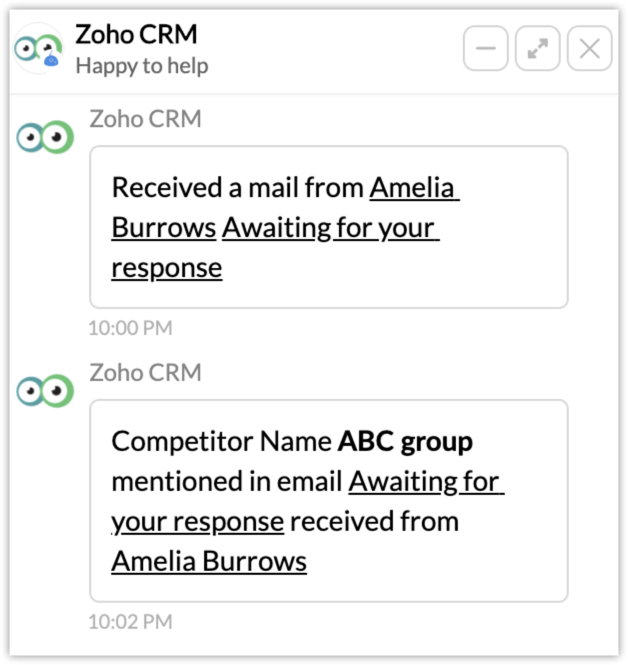Viewport: 628px width, 665px height.
Task: Expand the chat window to full size
Action: click(538, 48)
